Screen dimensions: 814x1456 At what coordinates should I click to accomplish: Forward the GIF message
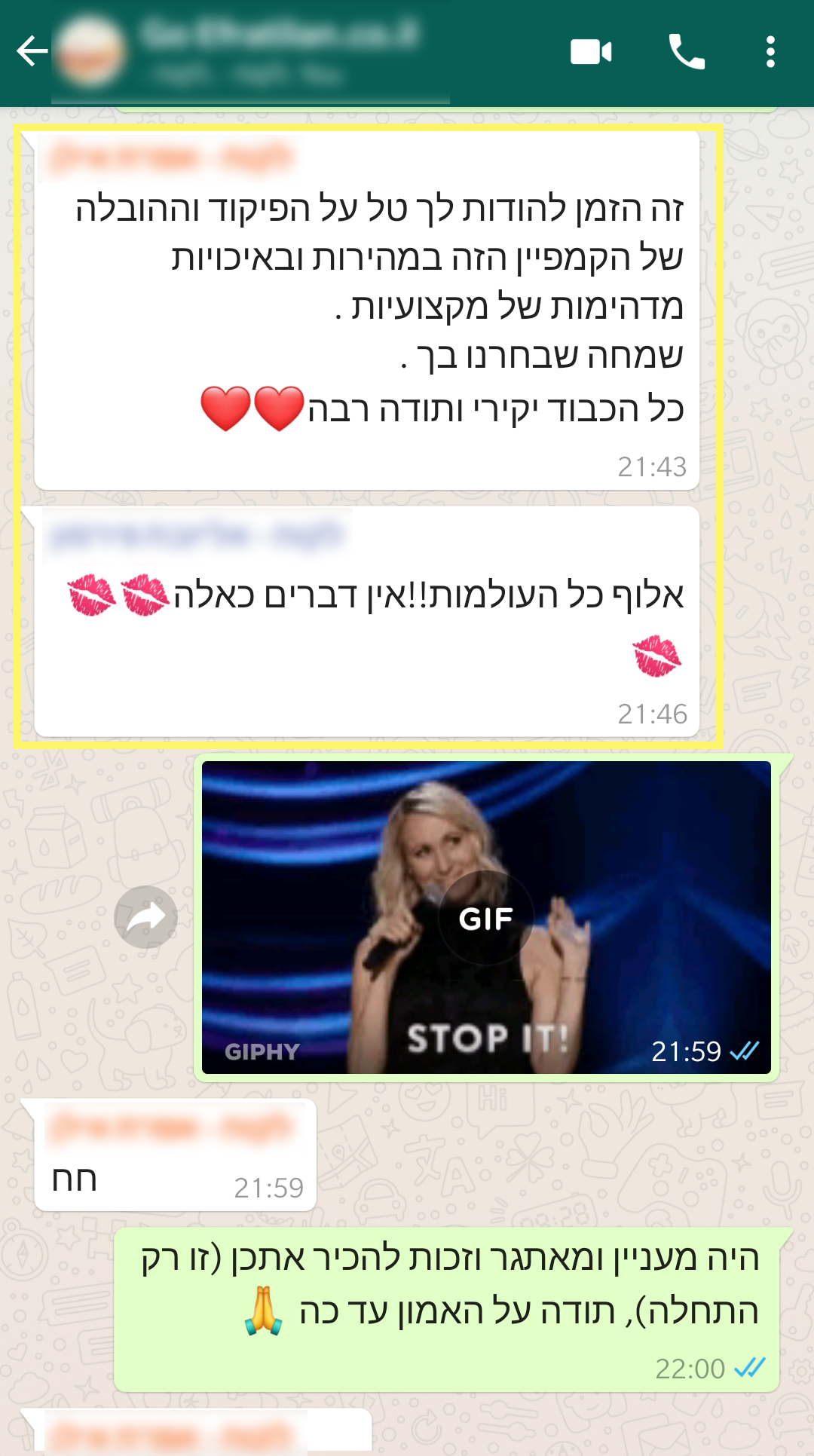coord(145,917)
